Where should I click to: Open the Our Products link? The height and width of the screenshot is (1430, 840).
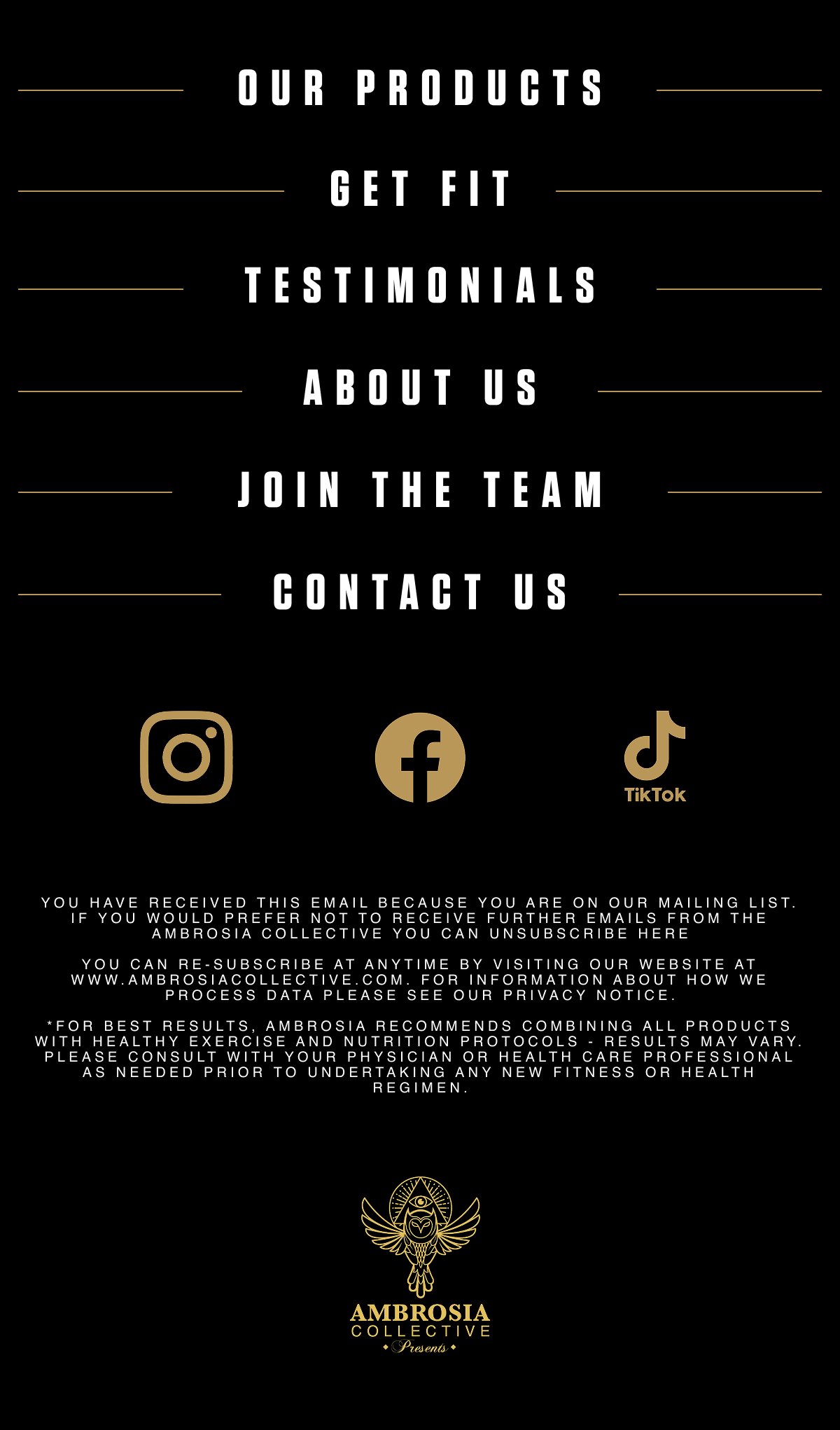[420, 89]
